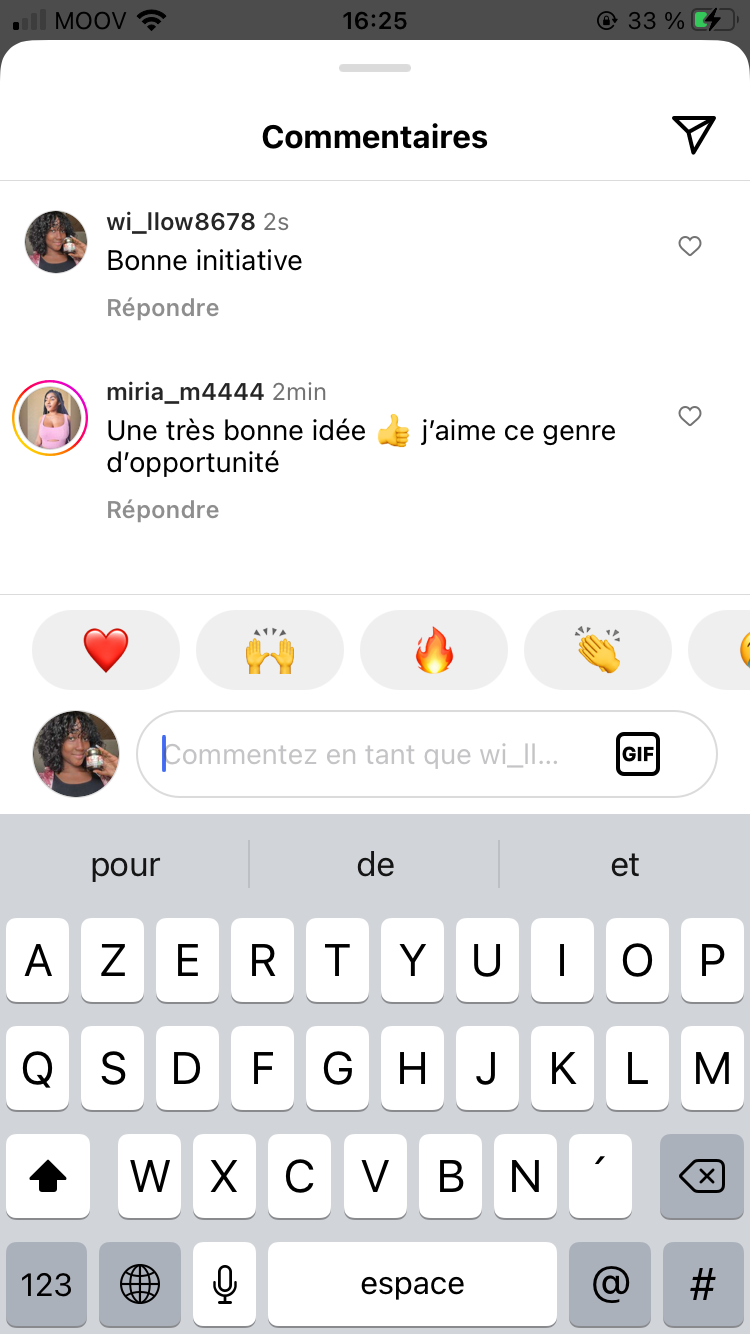Insert the red heart quick emoji
Viewport: 750px width, 1334px height.
click(106, 650)
